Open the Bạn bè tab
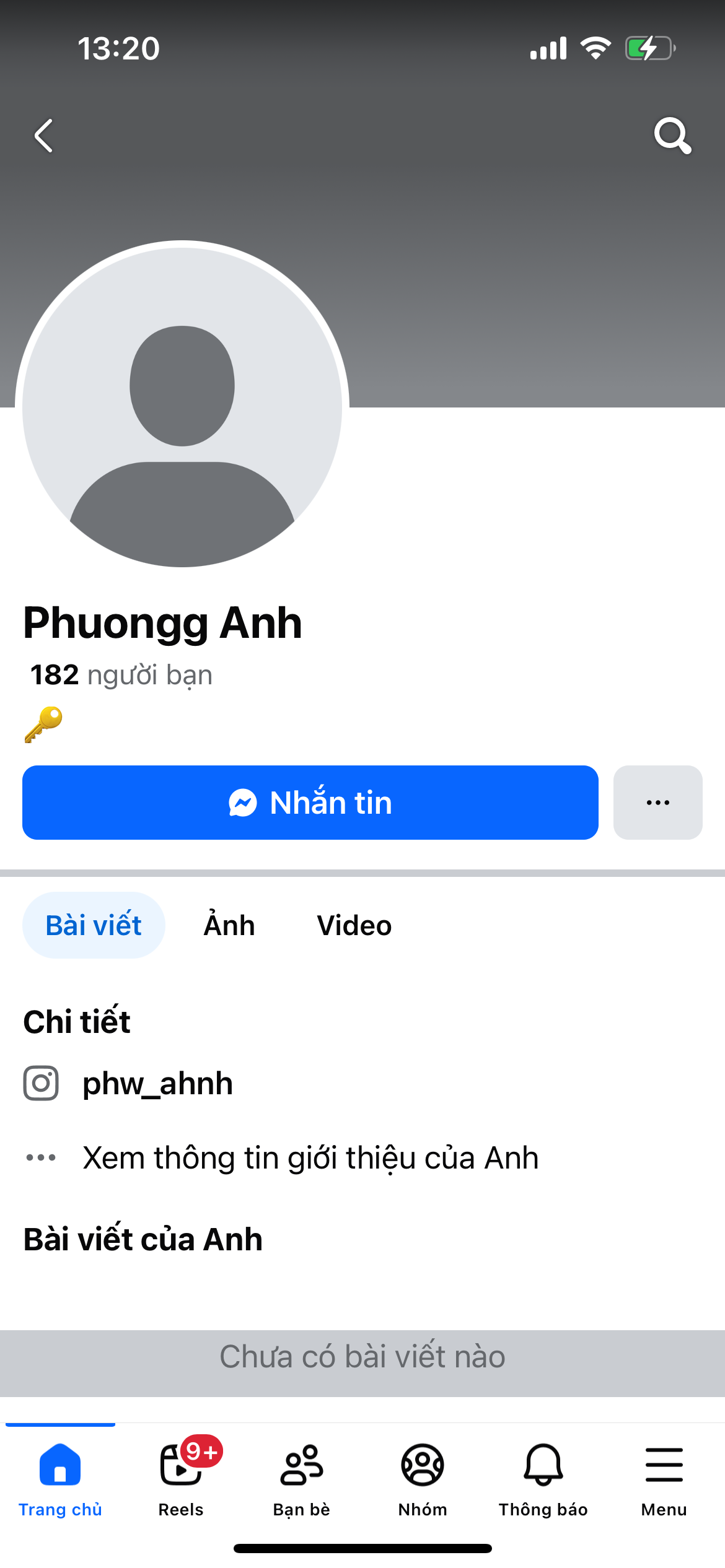Viewport: 725px width, 1568px height. (302, 1479)
